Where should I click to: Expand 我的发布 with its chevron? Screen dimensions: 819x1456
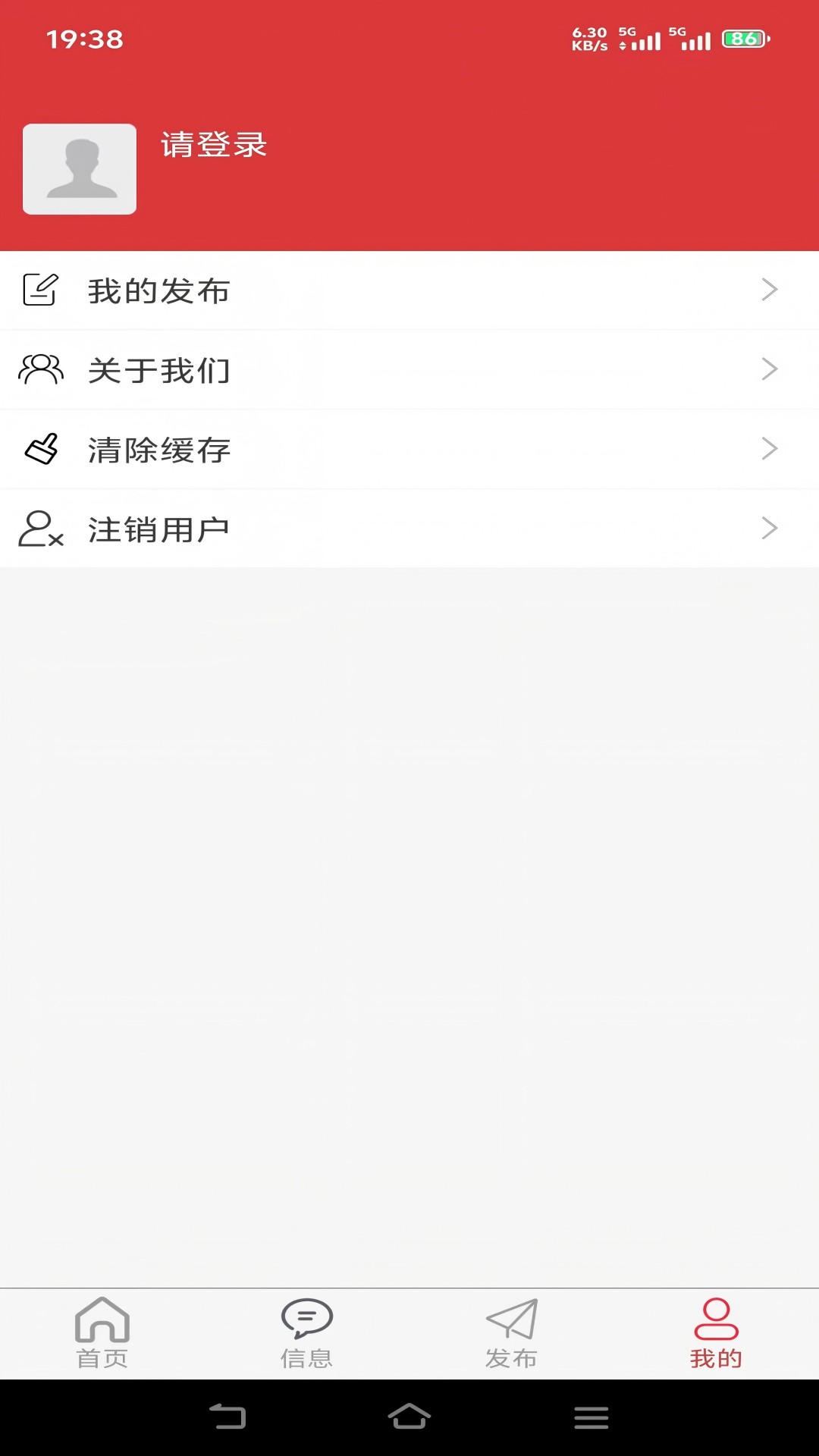(769, 290)
